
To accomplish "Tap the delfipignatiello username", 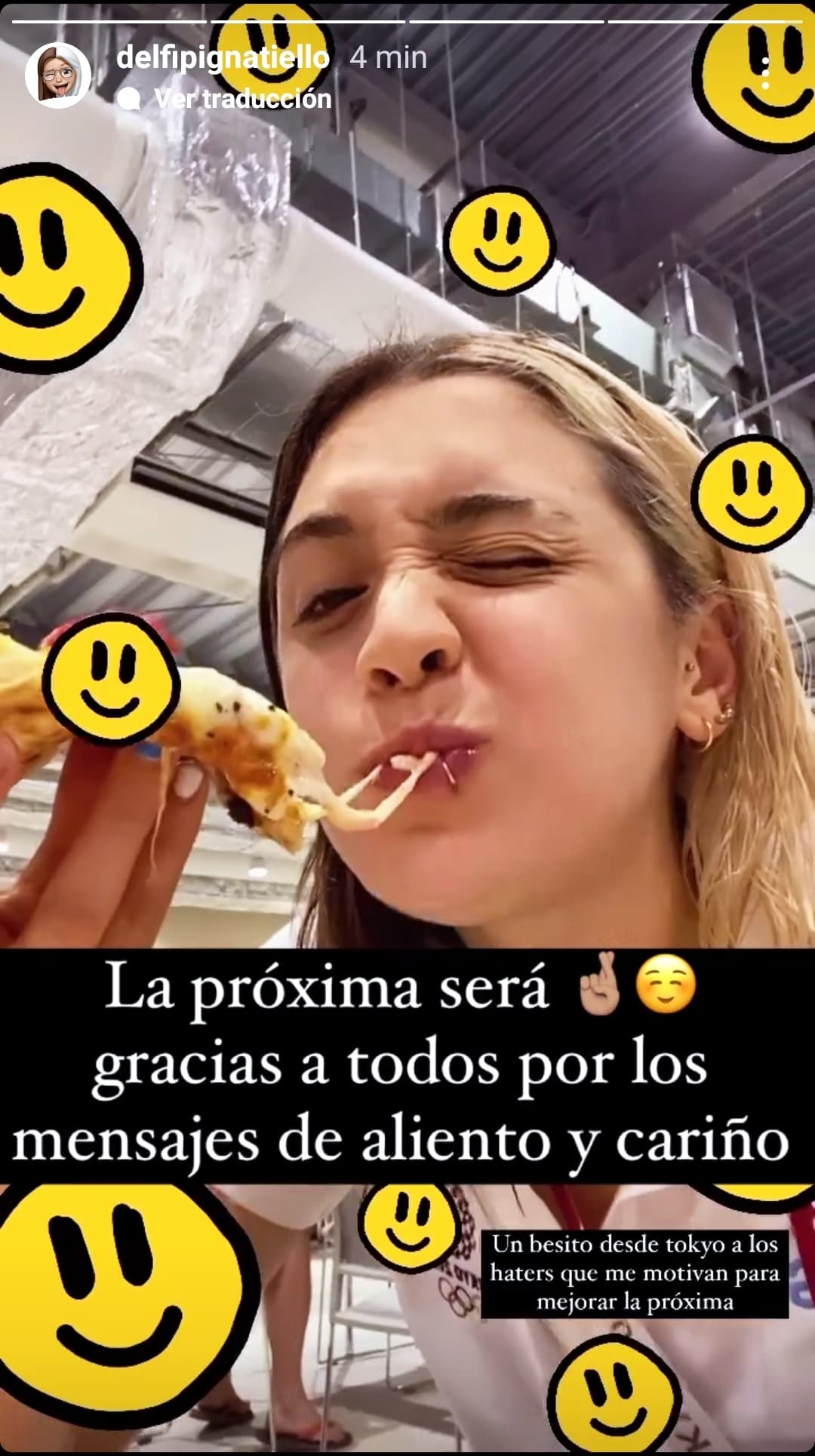I will point(223,57).
